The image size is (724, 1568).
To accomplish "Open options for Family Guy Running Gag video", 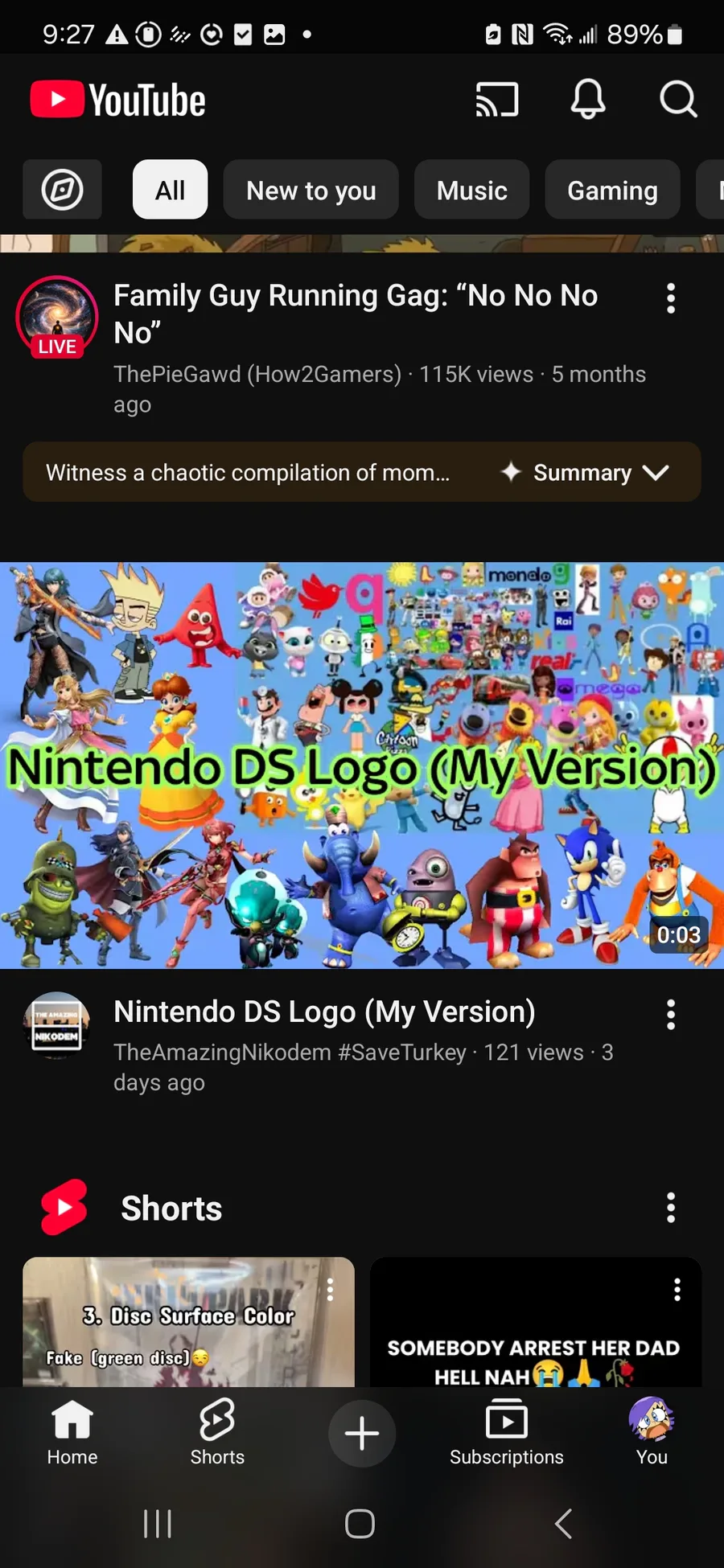I will tap(671, 298).
